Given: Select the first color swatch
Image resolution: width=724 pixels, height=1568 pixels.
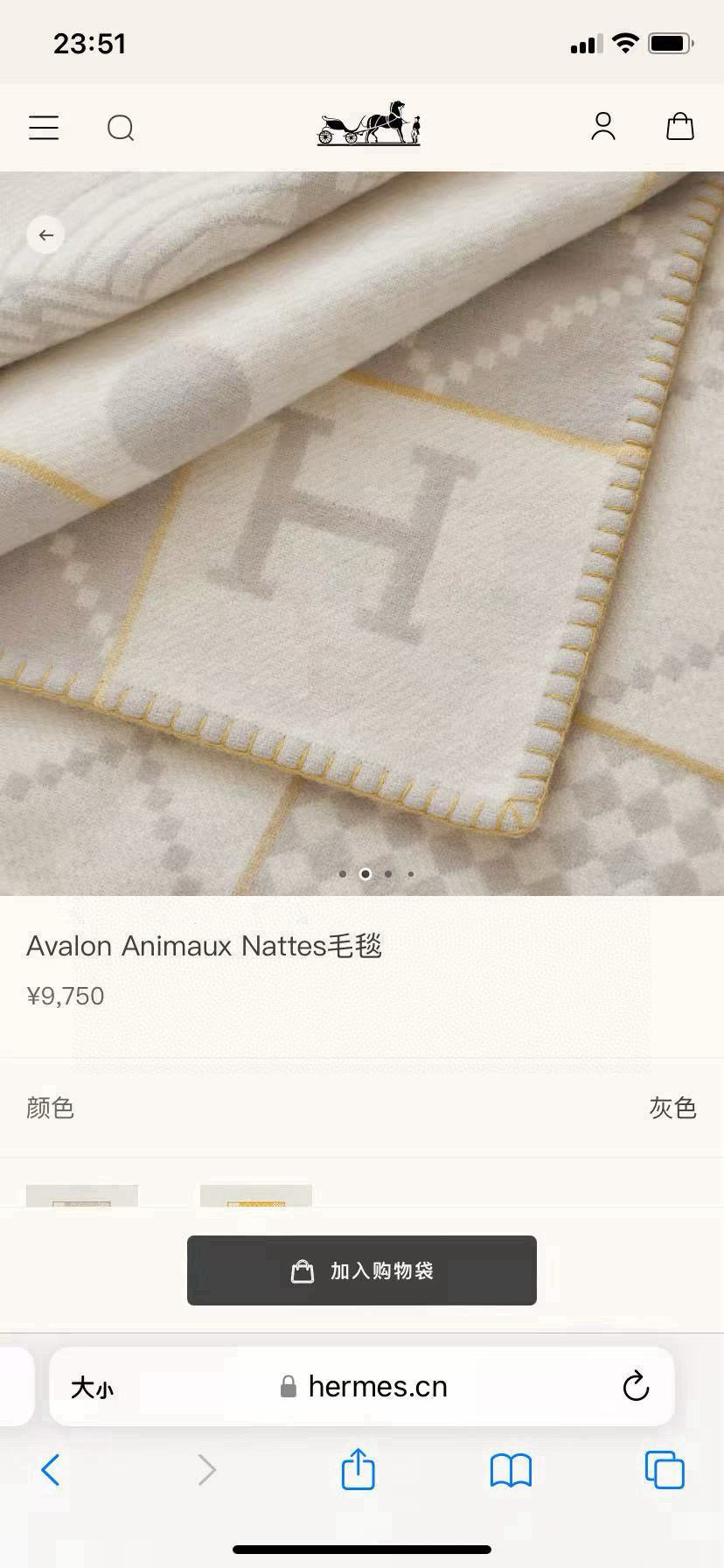Looking at the screenshot, I should tap(82, 1196).
